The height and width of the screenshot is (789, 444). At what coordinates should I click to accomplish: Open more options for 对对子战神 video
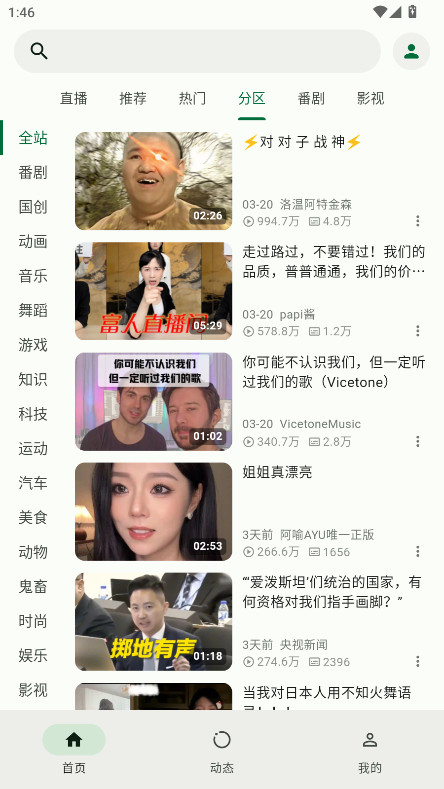click(417, 220)
